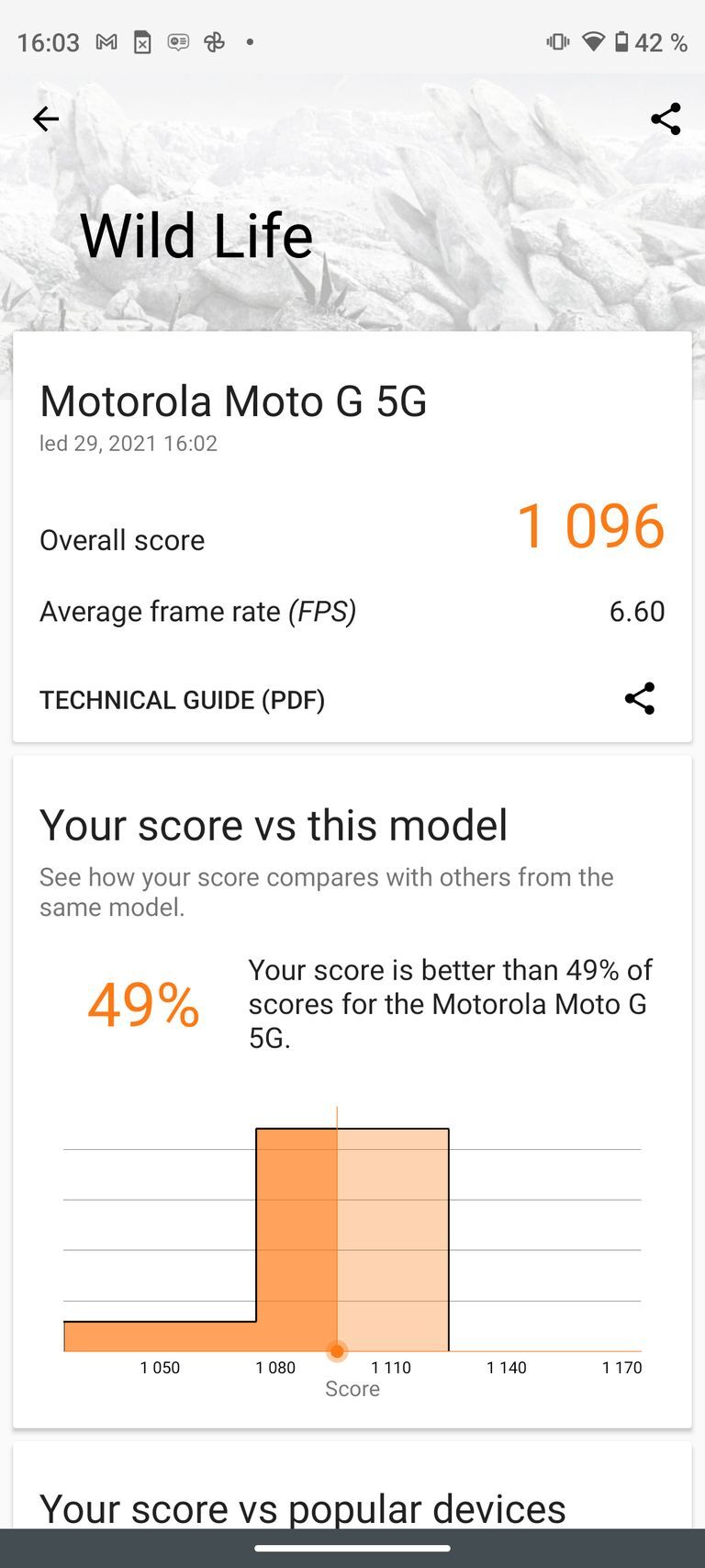The height and width of the screenshot is (1568, 705).
Task: Click the back arrow to leave results
Action: coord(45,118)
